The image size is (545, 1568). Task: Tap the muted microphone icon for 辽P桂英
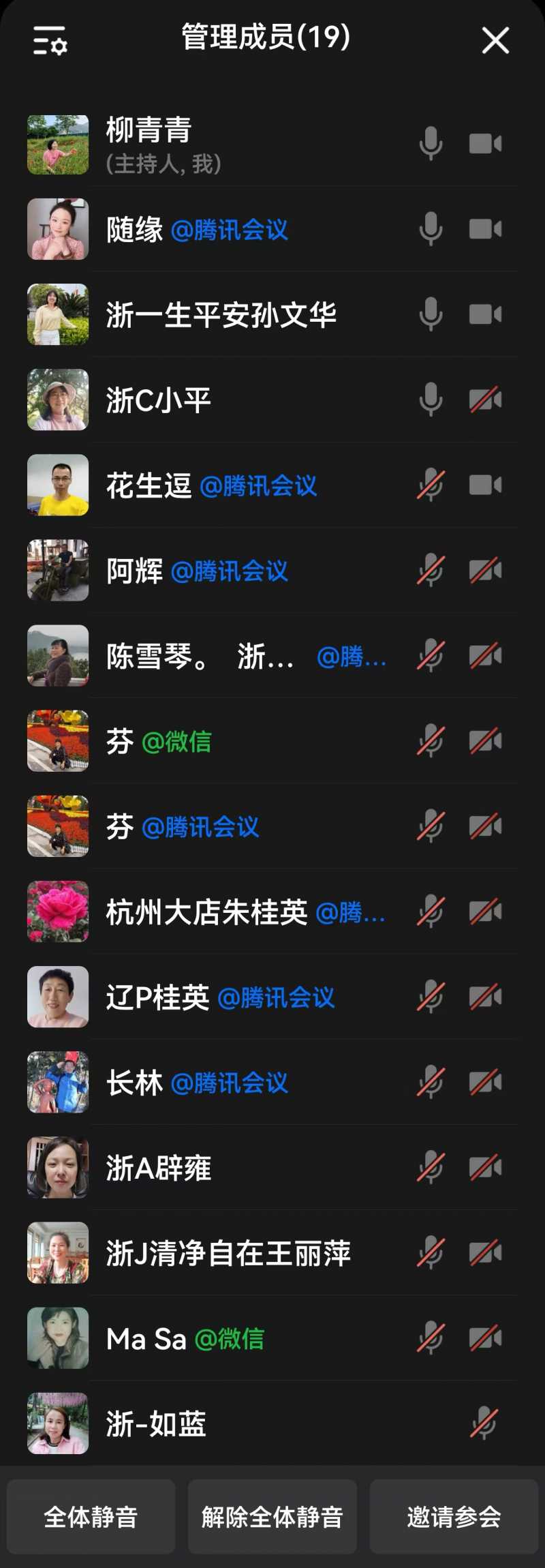coord(431,997)
